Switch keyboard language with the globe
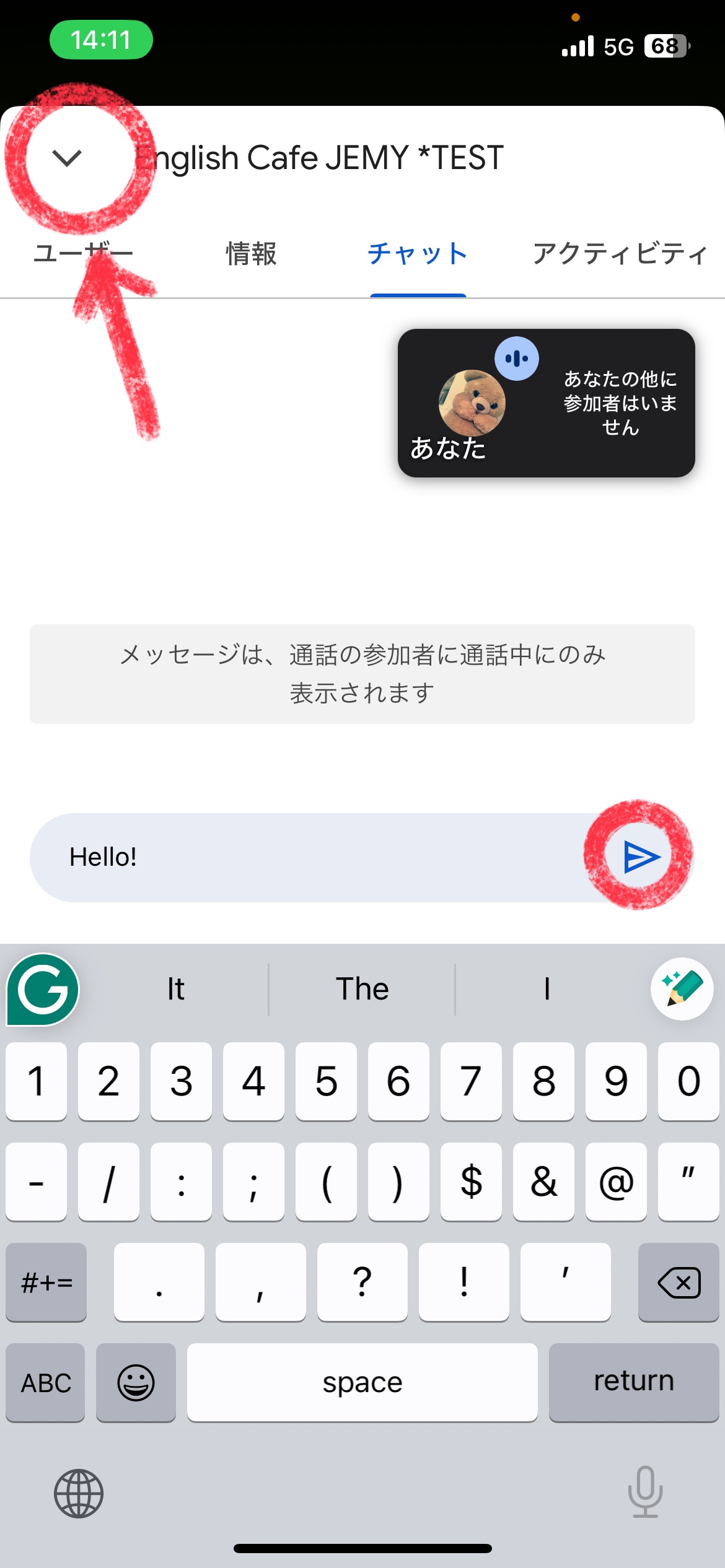The width and height of the screenshot is (725, 1568). (x=79, y=1494)
